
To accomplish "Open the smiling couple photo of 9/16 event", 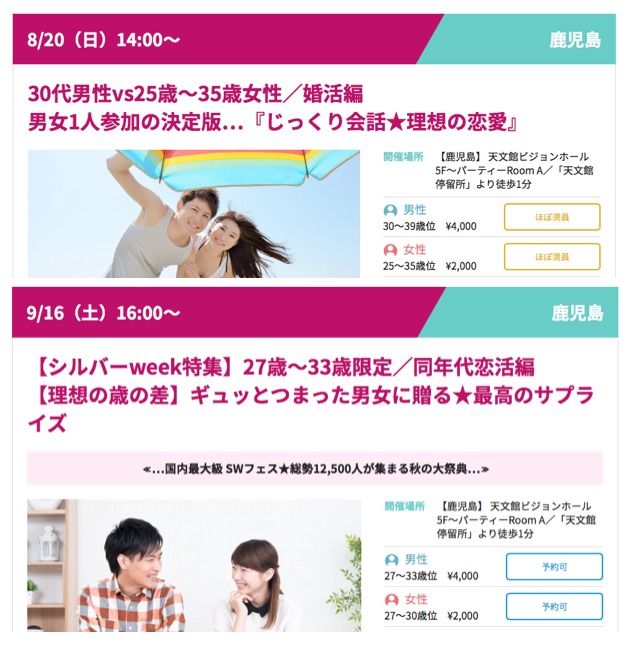I will pyautogui.click(x=194, y=565).
